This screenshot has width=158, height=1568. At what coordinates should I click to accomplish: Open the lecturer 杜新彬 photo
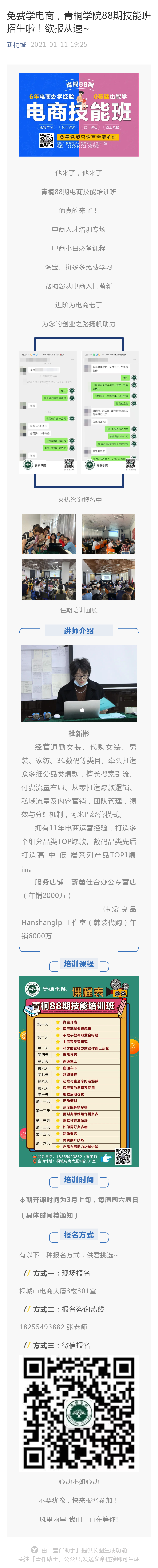[79, 683]
